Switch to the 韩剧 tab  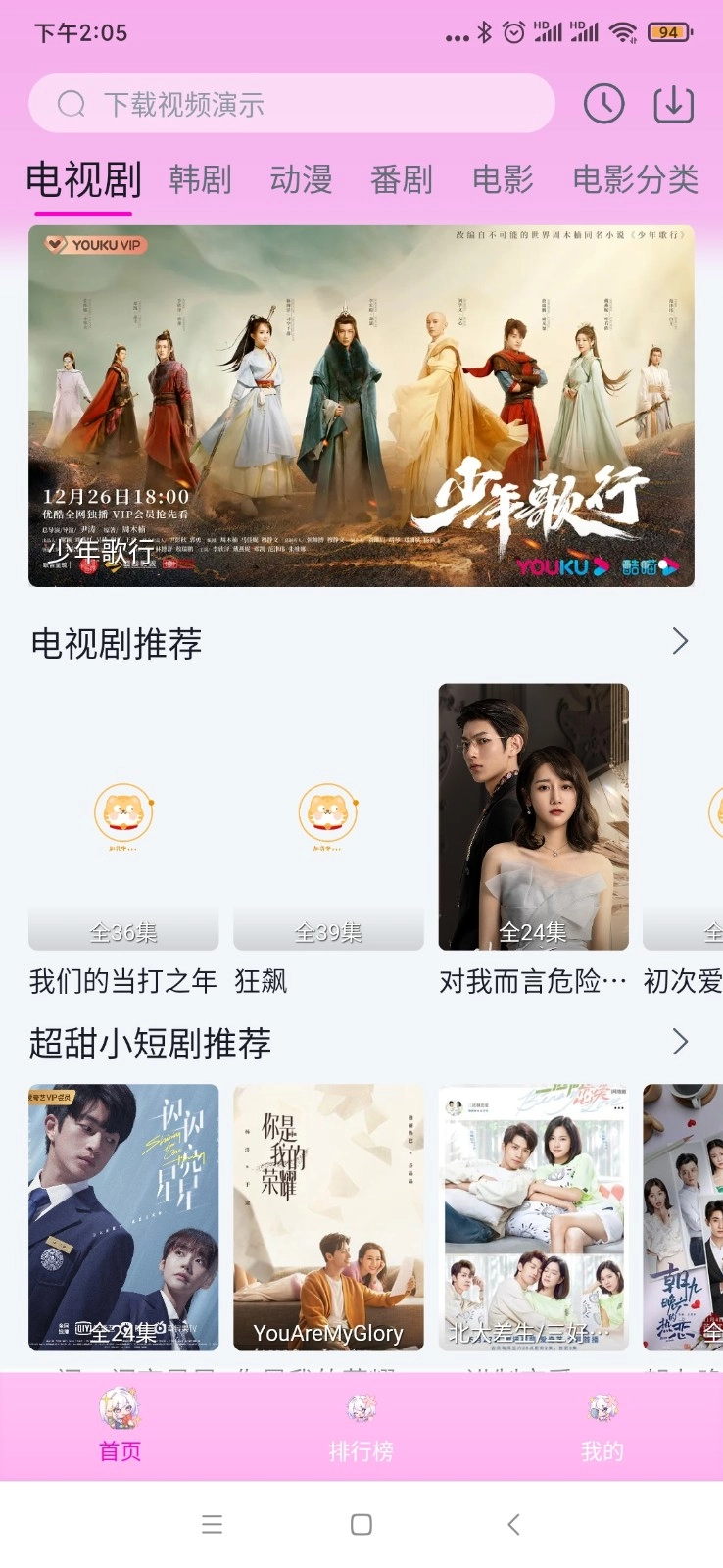[x=200, y=180]
